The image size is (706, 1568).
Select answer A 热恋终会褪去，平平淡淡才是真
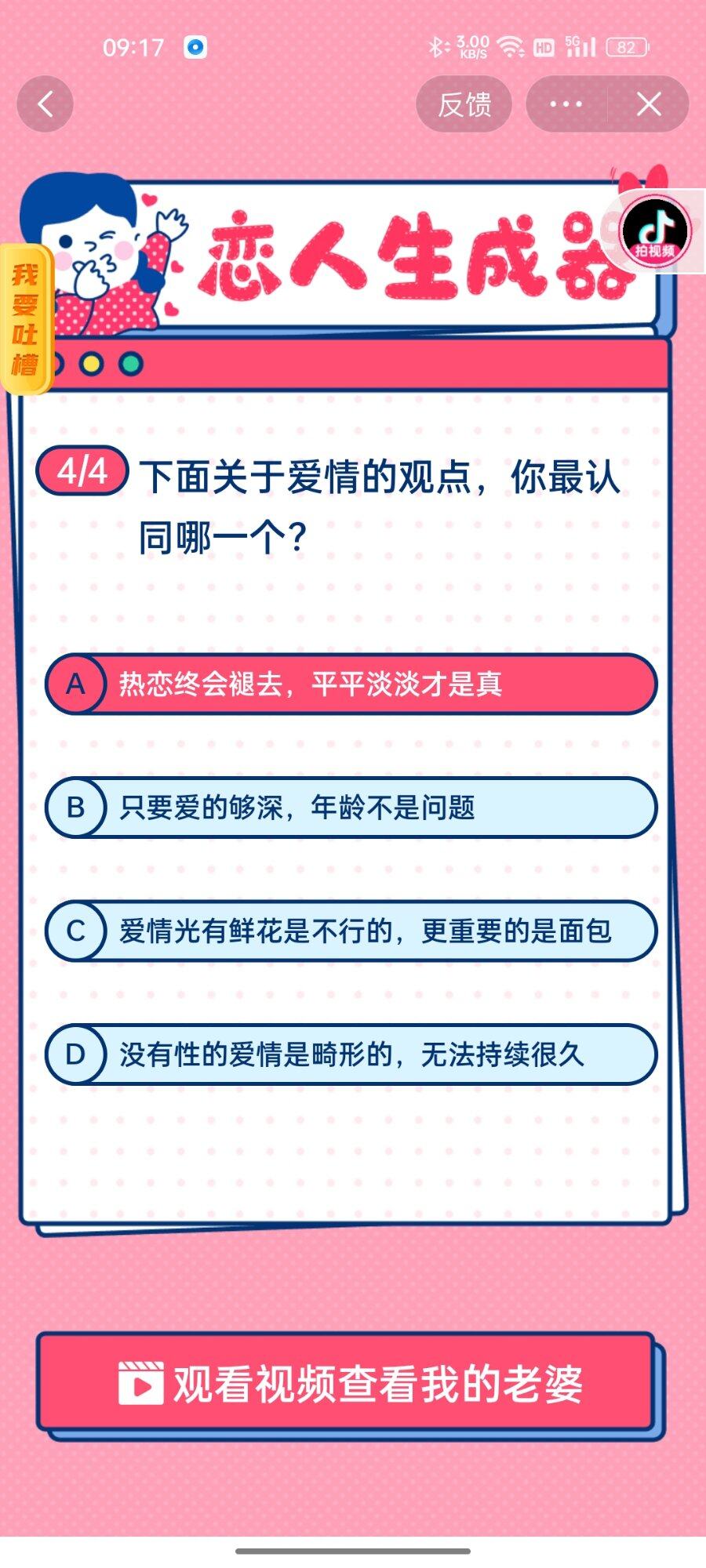pos(351,684)
